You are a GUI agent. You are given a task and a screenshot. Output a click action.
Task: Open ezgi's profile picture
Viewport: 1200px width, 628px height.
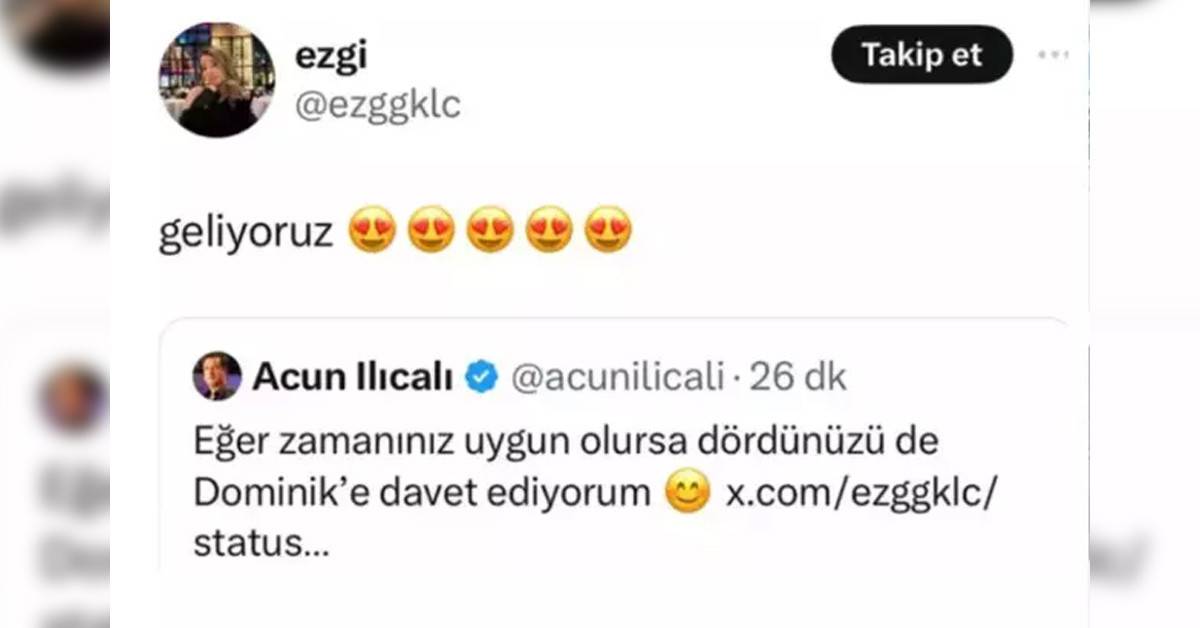[216, 80]
